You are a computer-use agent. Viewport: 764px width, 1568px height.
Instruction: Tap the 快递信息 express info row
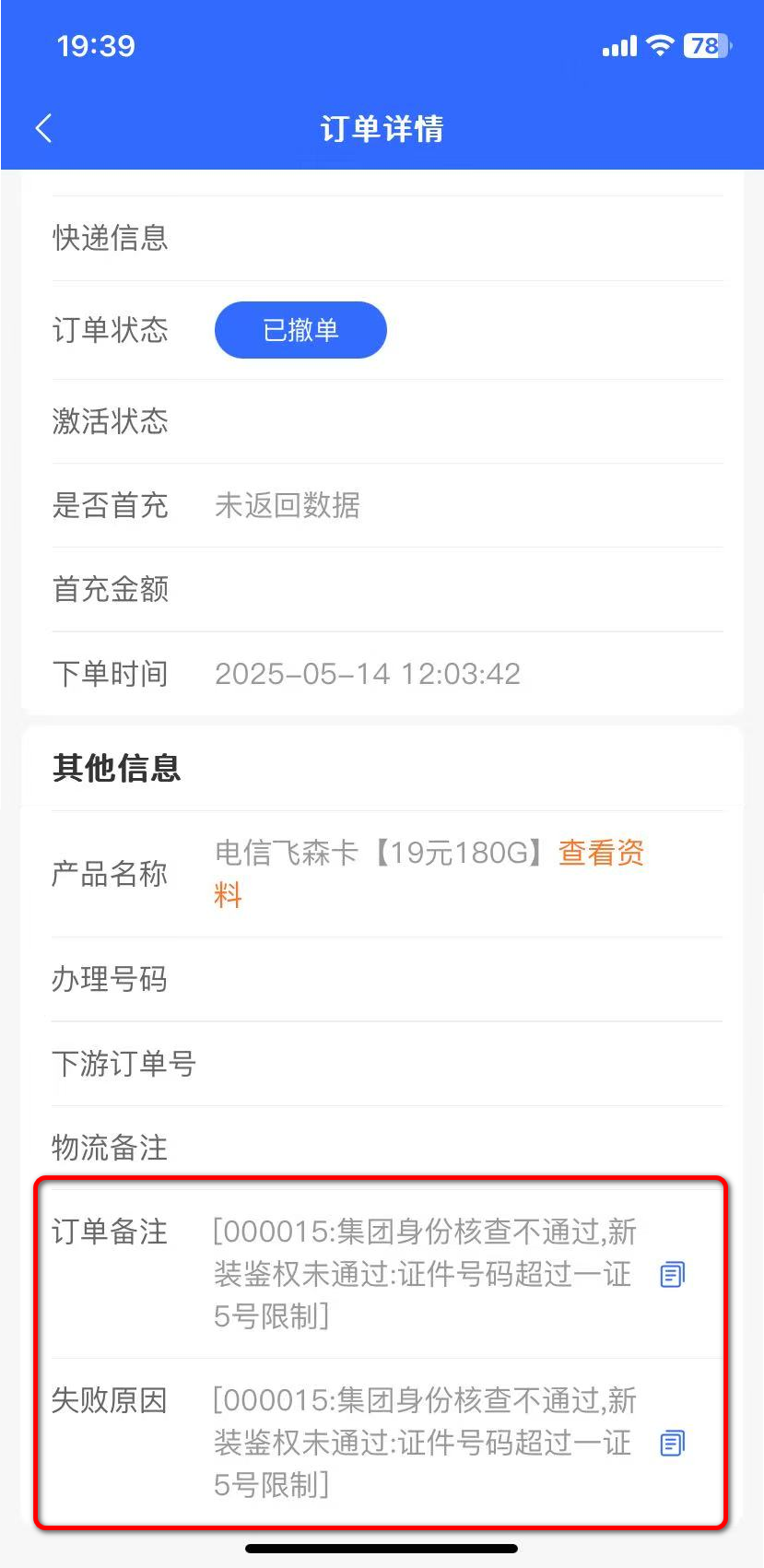tap(111, 239)
